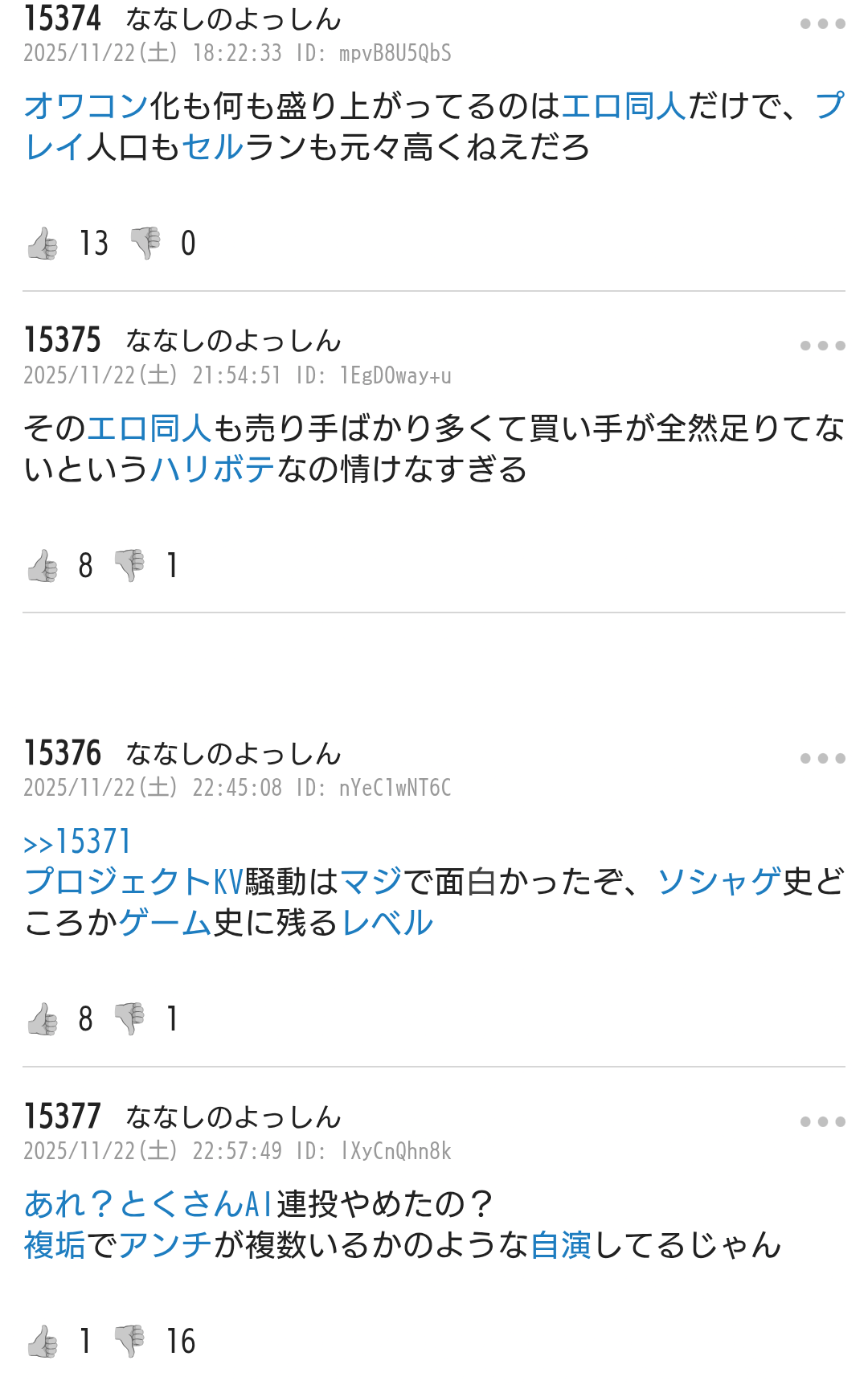Open the オワコン link in comment 15374
The image size is (868, 1385).
86,106
